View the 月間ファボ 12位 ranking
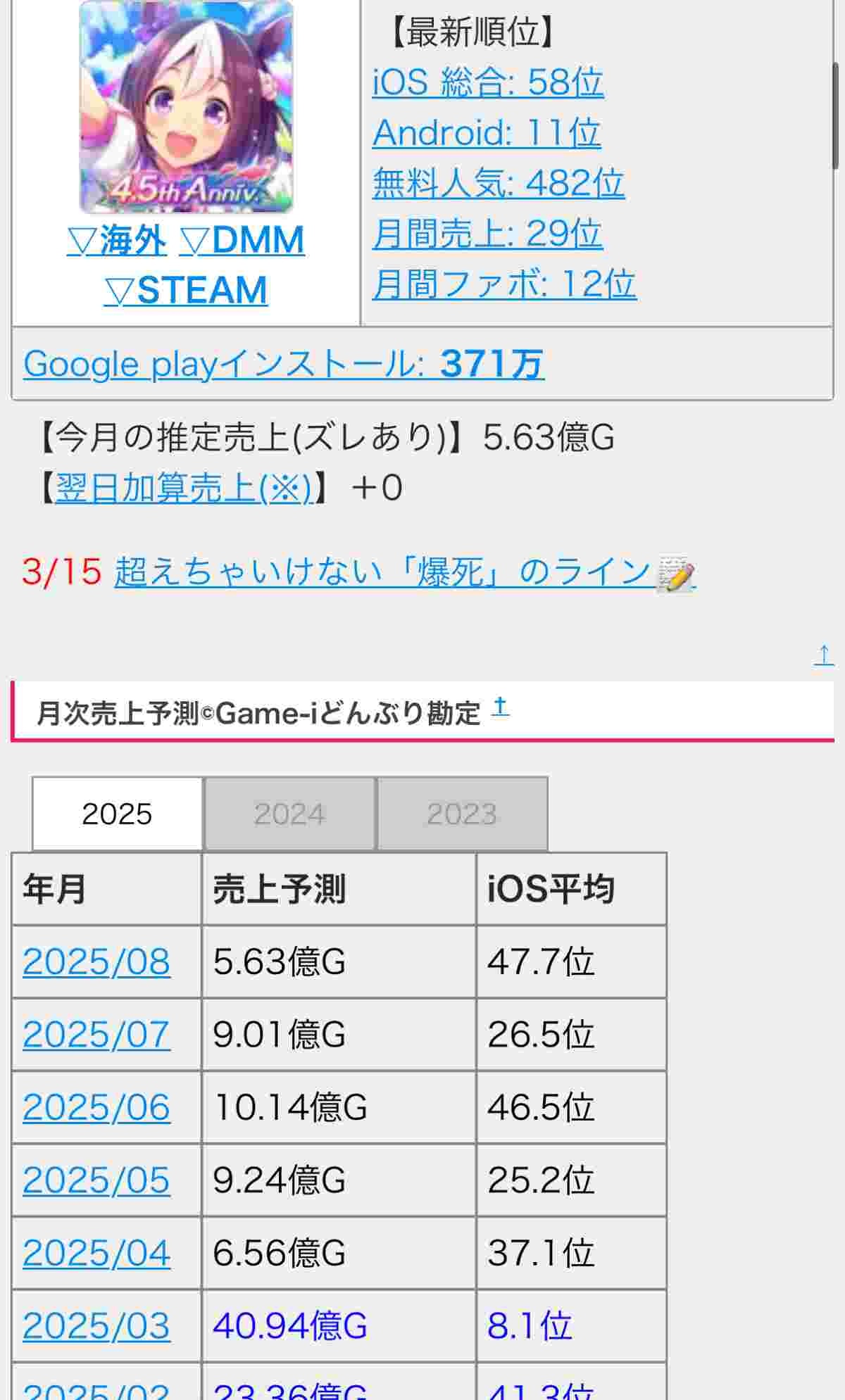 504,284
